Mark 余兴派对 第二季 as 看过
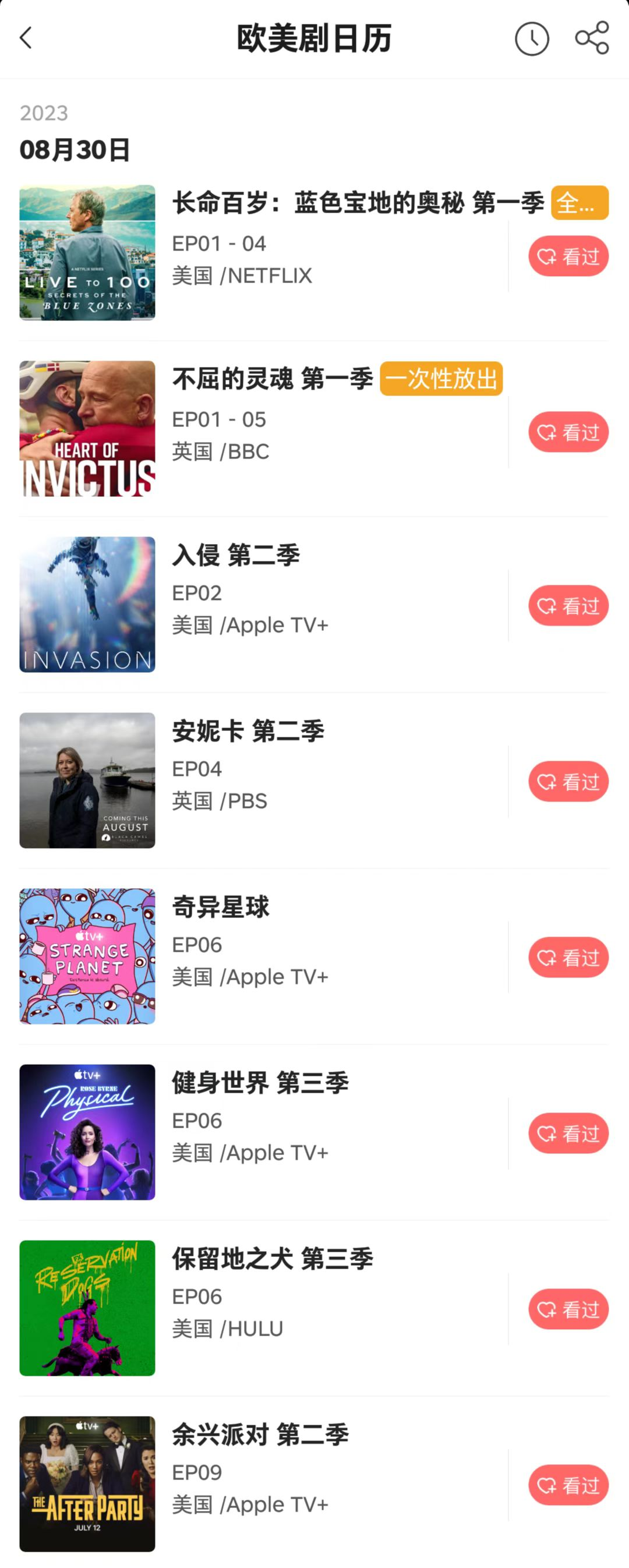Screen dimensions: 629x1568 [x=568, y=1485]
